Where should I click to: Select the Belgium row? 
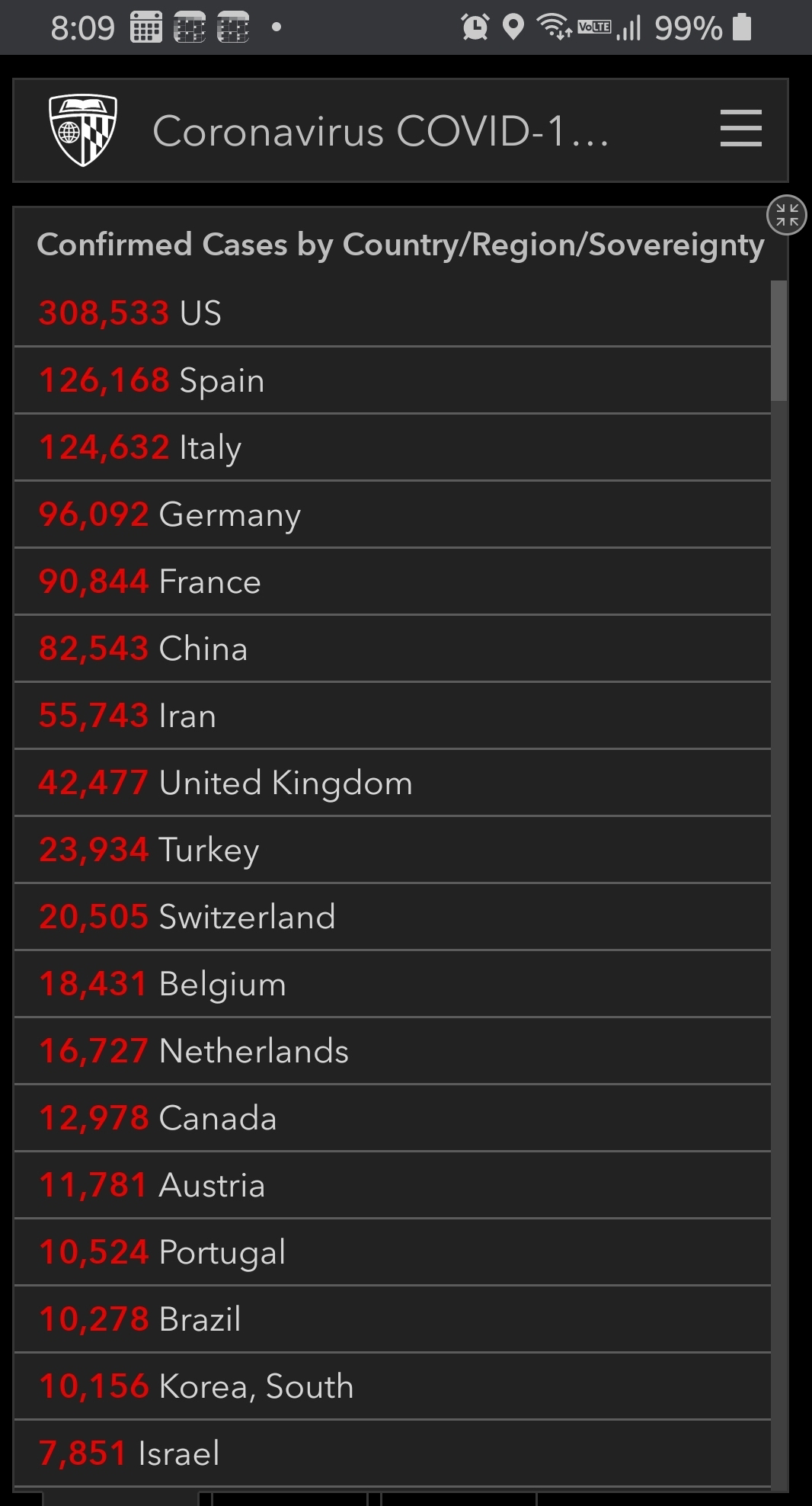(392, 984)
